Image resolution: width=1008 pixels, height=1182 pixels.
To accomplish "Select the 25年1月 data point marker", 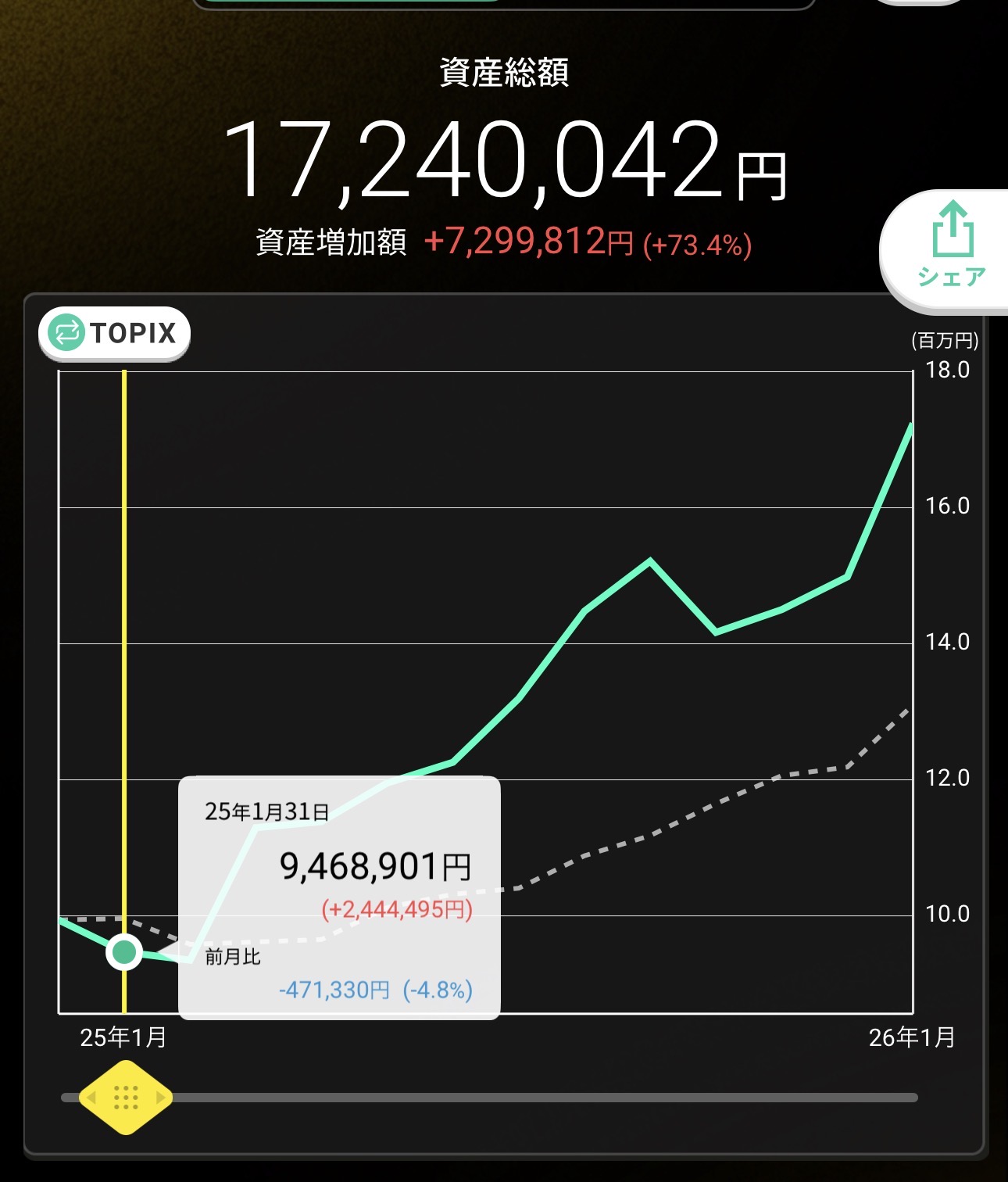I will coord(124,952).
